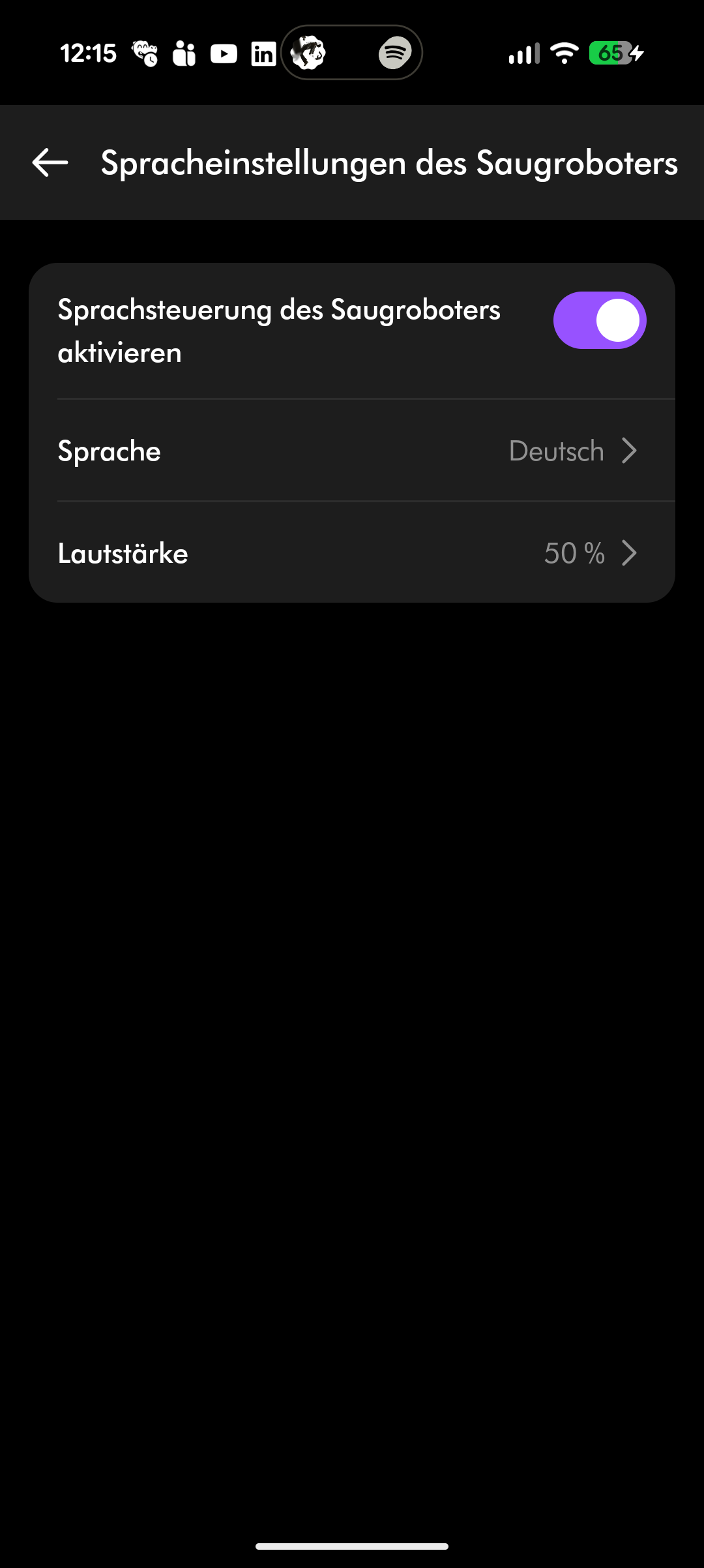Screen dimensions: 704x1568
Task: Open the Sprache language setting
Action: 352,451
